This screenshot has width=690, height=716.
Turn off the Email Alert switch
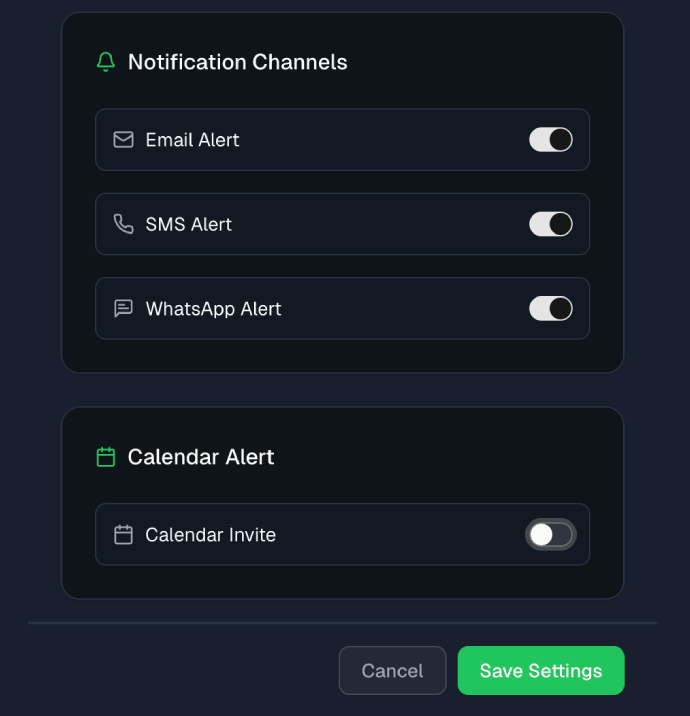551,140
